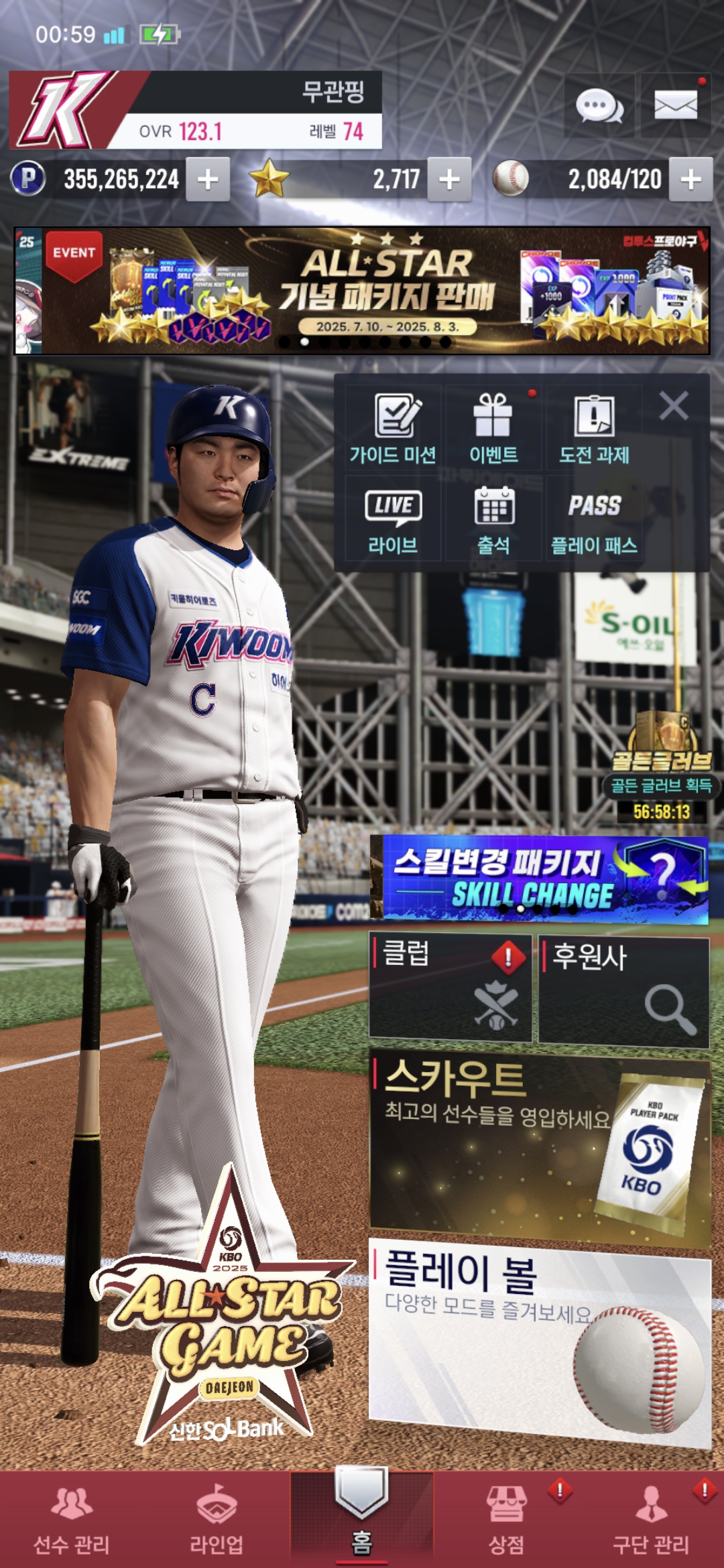Add more points with the plus button
This screenshot has width=724, height=1568.
(x=208, y=180)
